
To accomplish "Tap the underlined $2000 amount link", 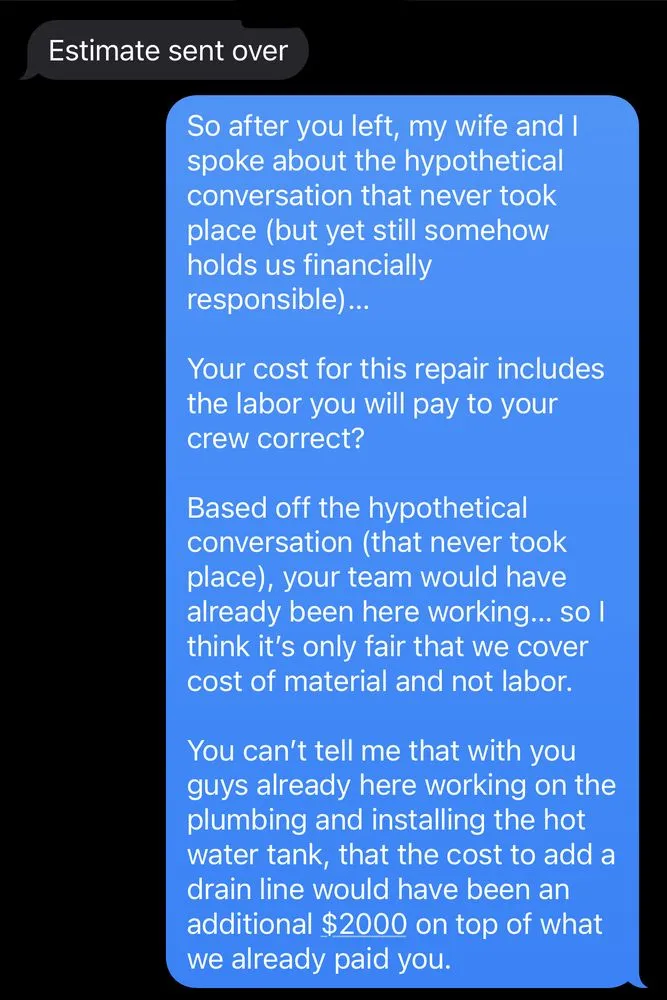I will [x=364, y=923].
